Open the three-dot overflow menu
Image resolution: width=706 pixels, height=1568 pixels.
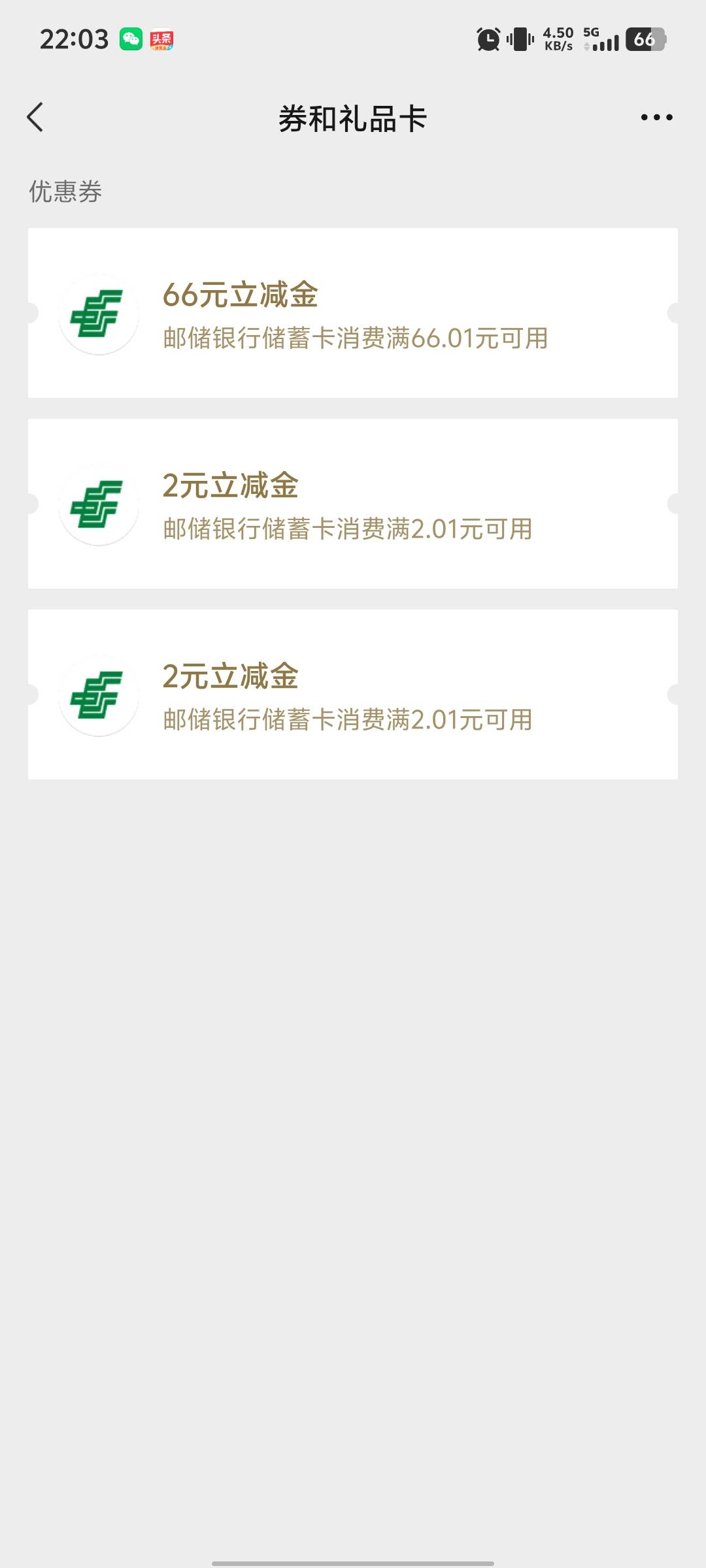(x=656, y=118)
